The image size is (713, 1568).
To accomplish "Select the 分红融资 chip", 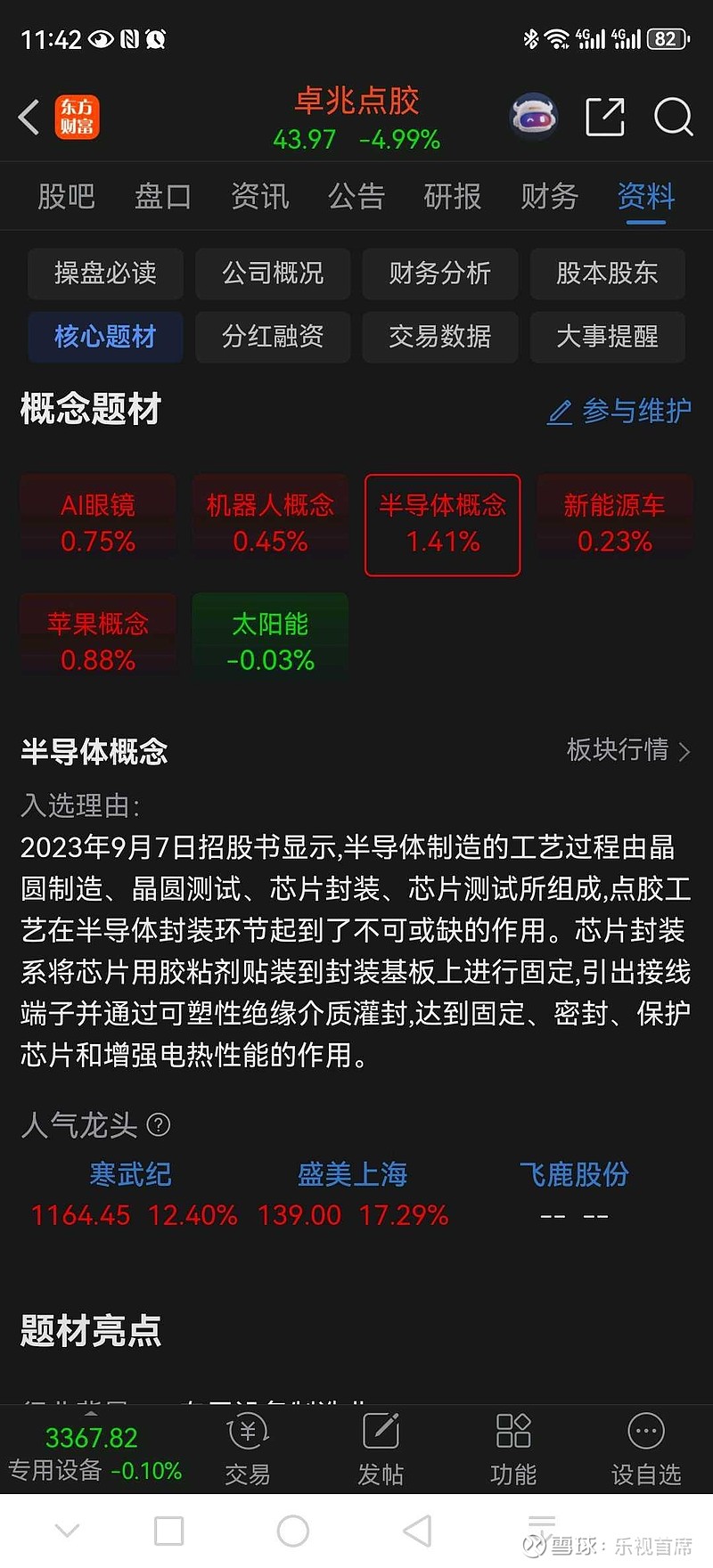I will tap(273, 337).
